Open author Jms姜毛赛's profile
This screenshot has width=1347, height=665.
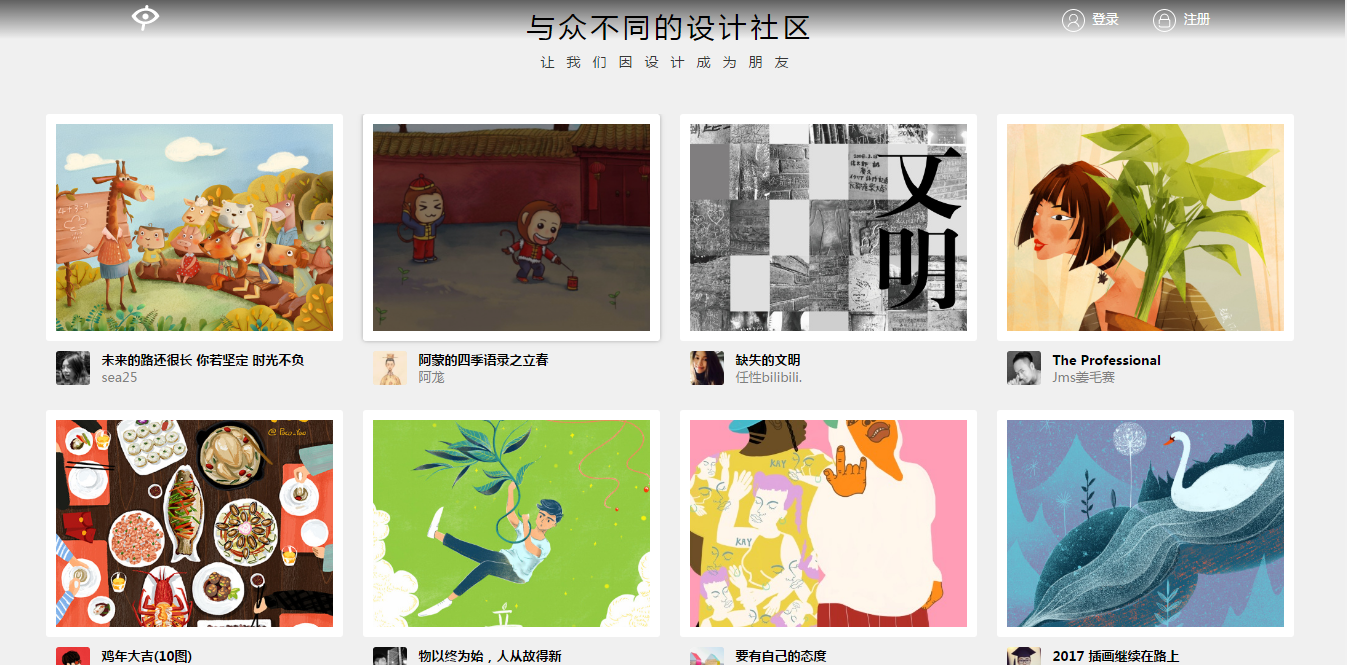click(x=1083, y=377)
